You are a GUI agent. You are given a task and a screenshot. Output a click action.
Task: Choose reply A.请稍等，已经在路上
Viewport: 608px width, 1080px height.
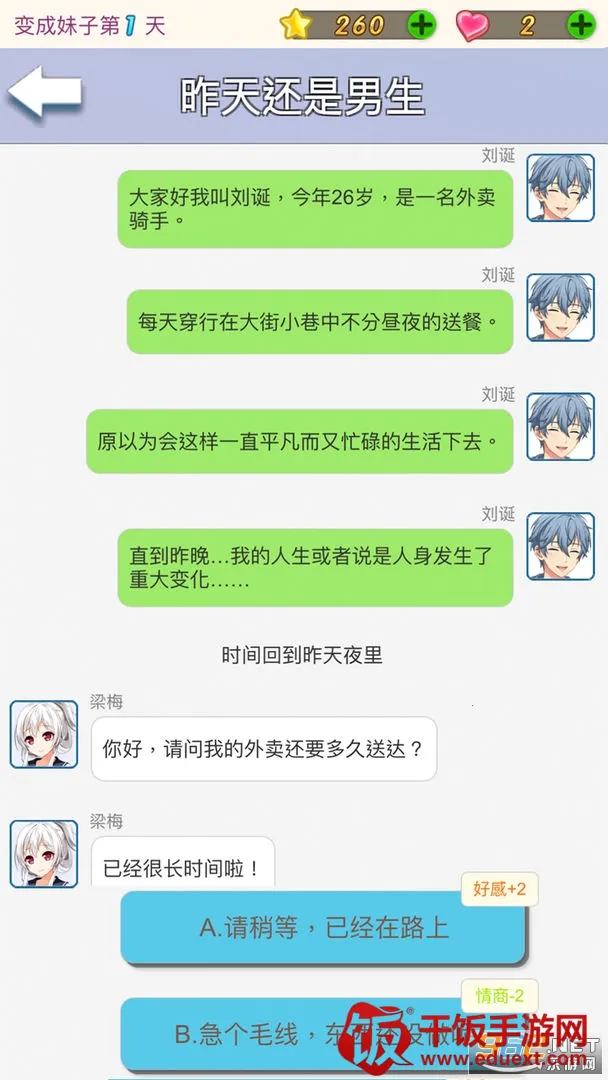click(323, 928)
